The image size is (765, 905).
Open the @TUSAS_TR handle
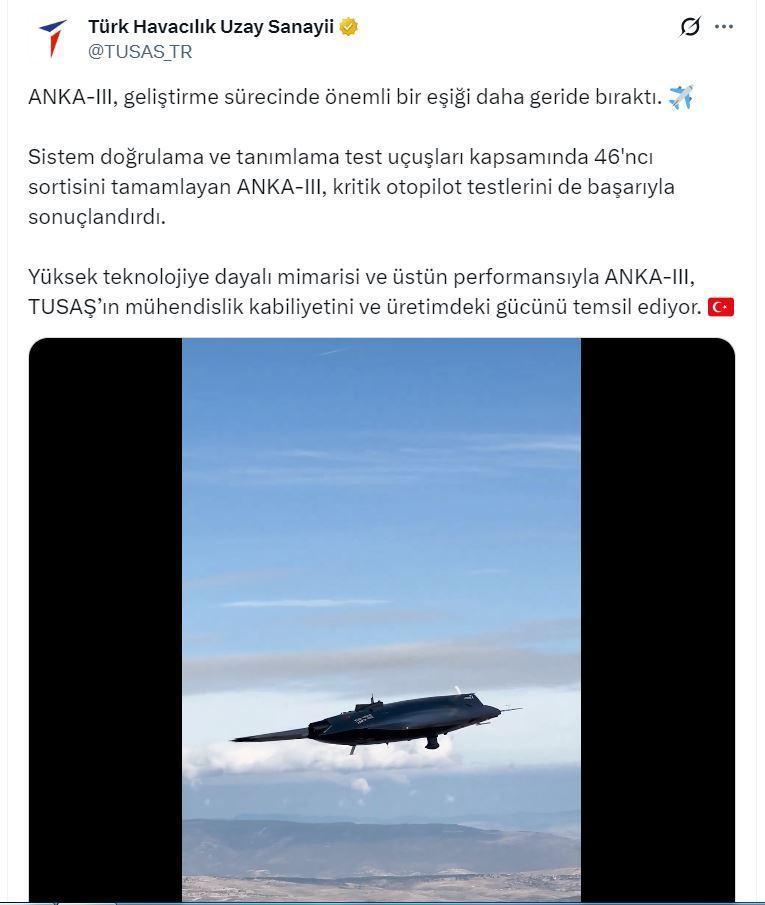tap(140, 51)
